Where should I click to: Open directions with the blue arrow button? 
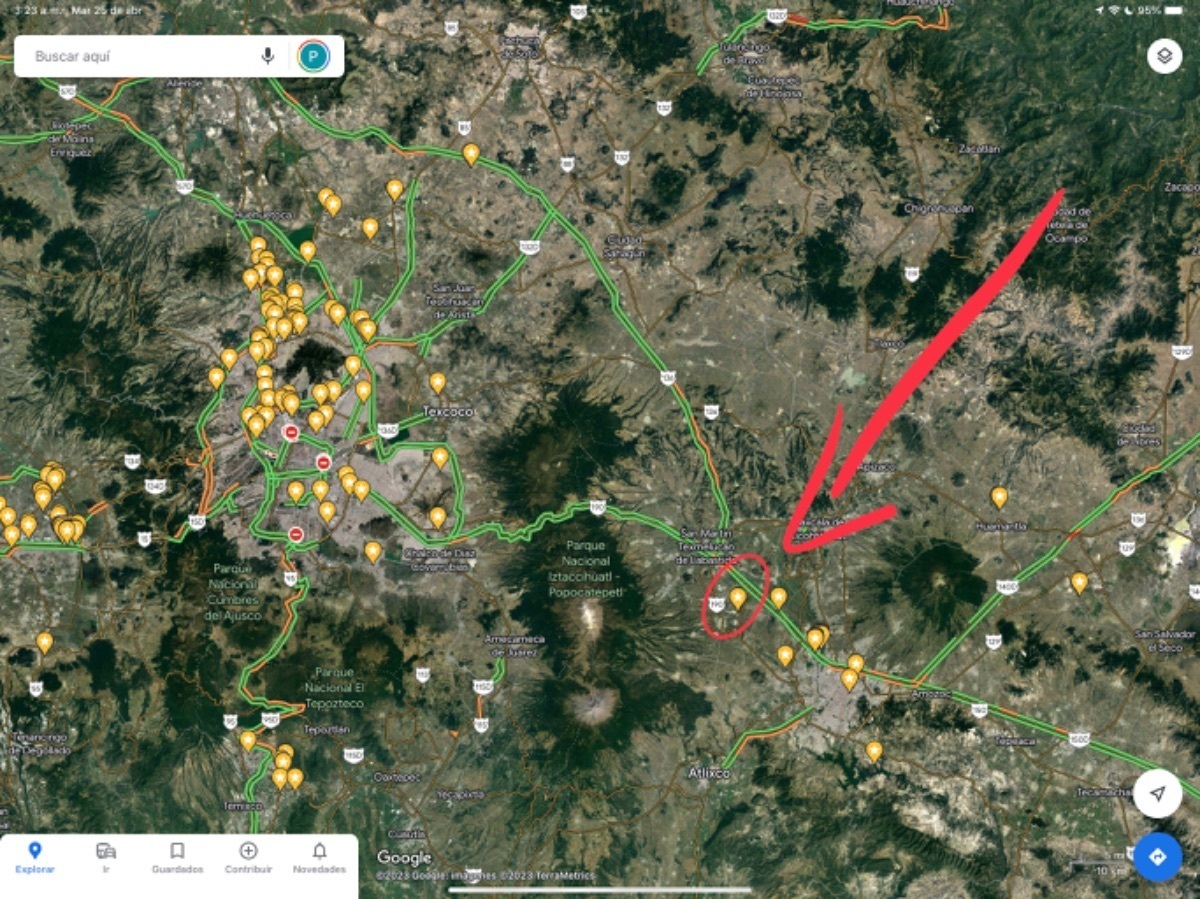[x=1158, y=857]
